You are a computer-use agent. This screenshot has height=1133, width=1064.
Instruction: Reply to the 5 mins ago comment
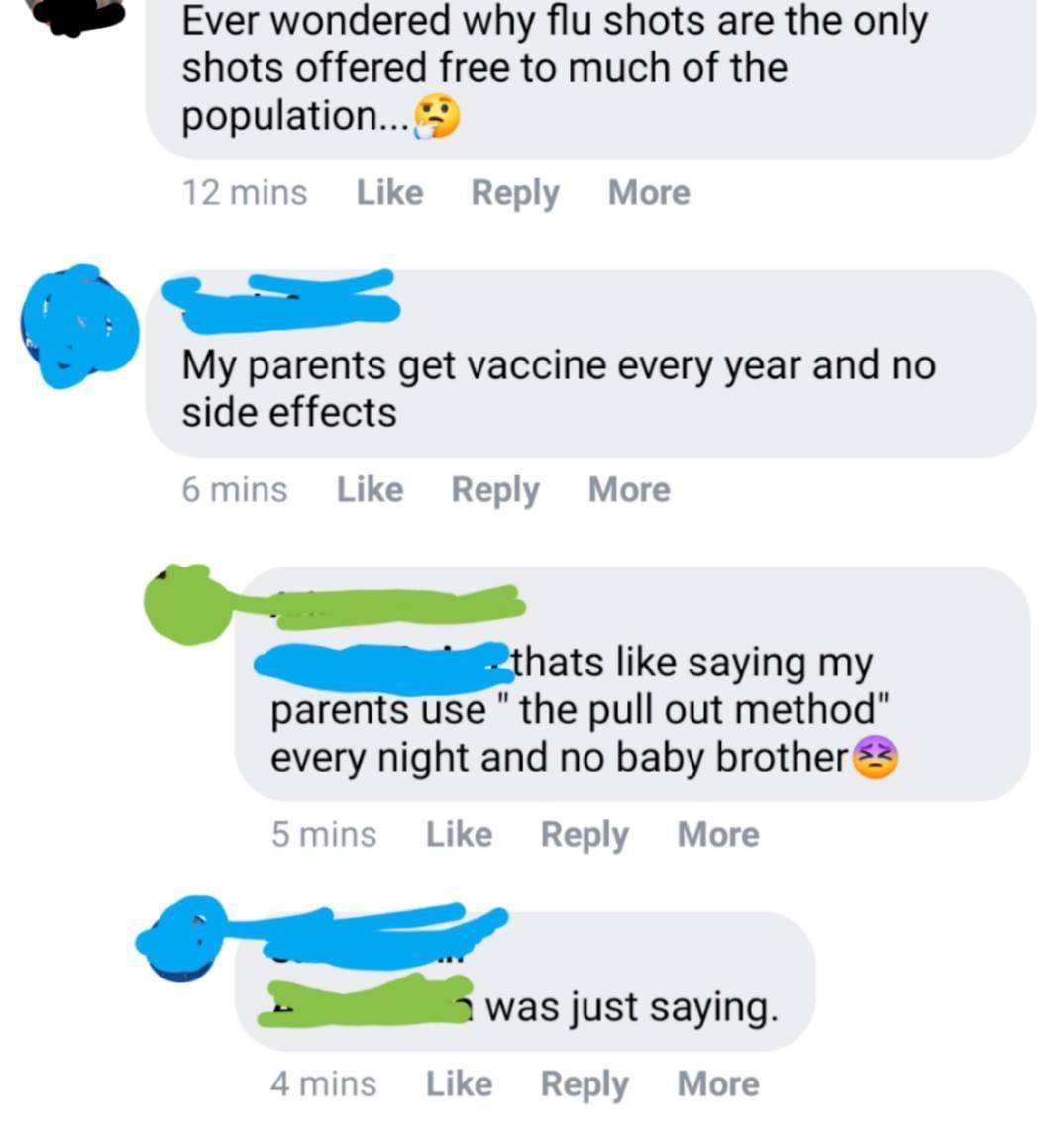[584, 834]
